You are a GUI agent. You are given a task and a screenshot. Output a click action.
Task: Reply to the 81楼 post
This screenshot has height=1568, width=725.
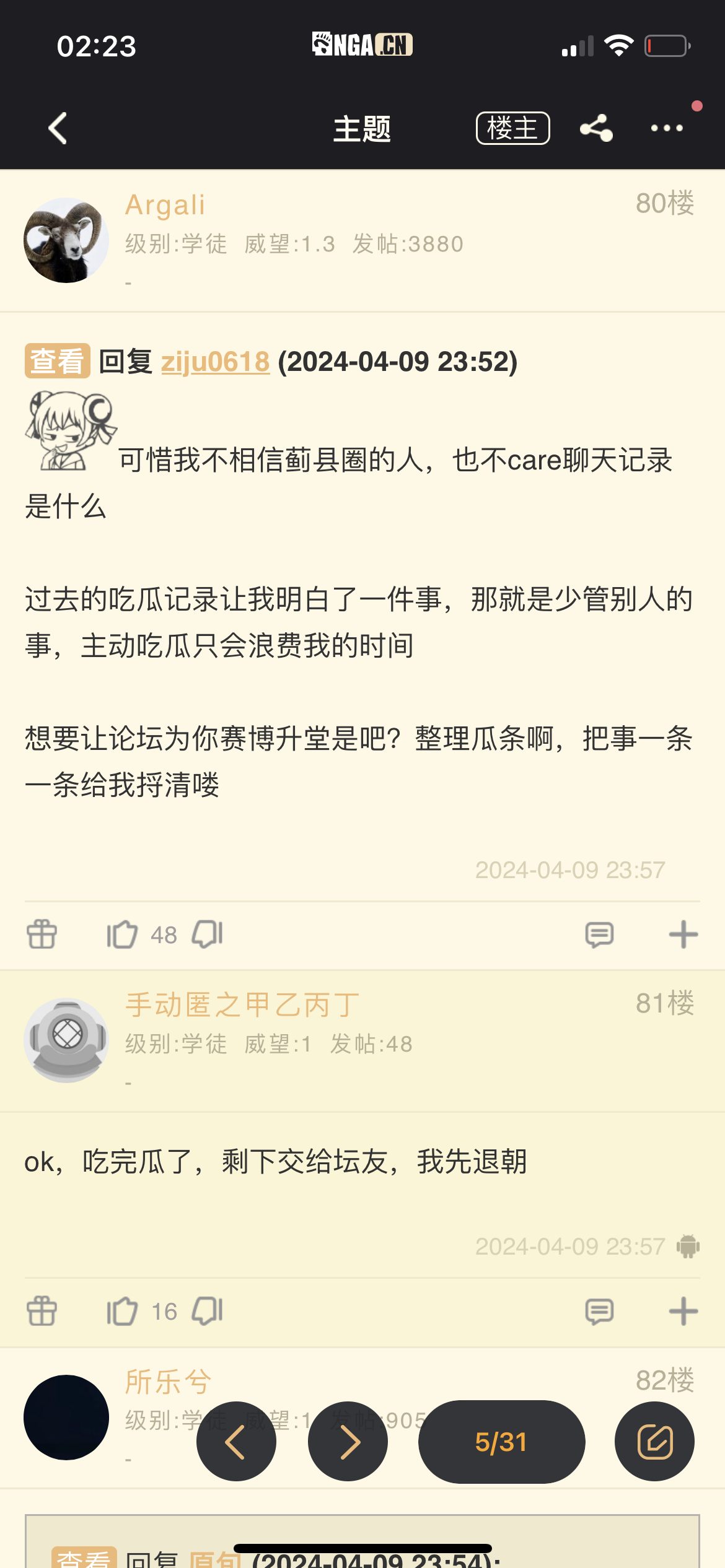599,1311
